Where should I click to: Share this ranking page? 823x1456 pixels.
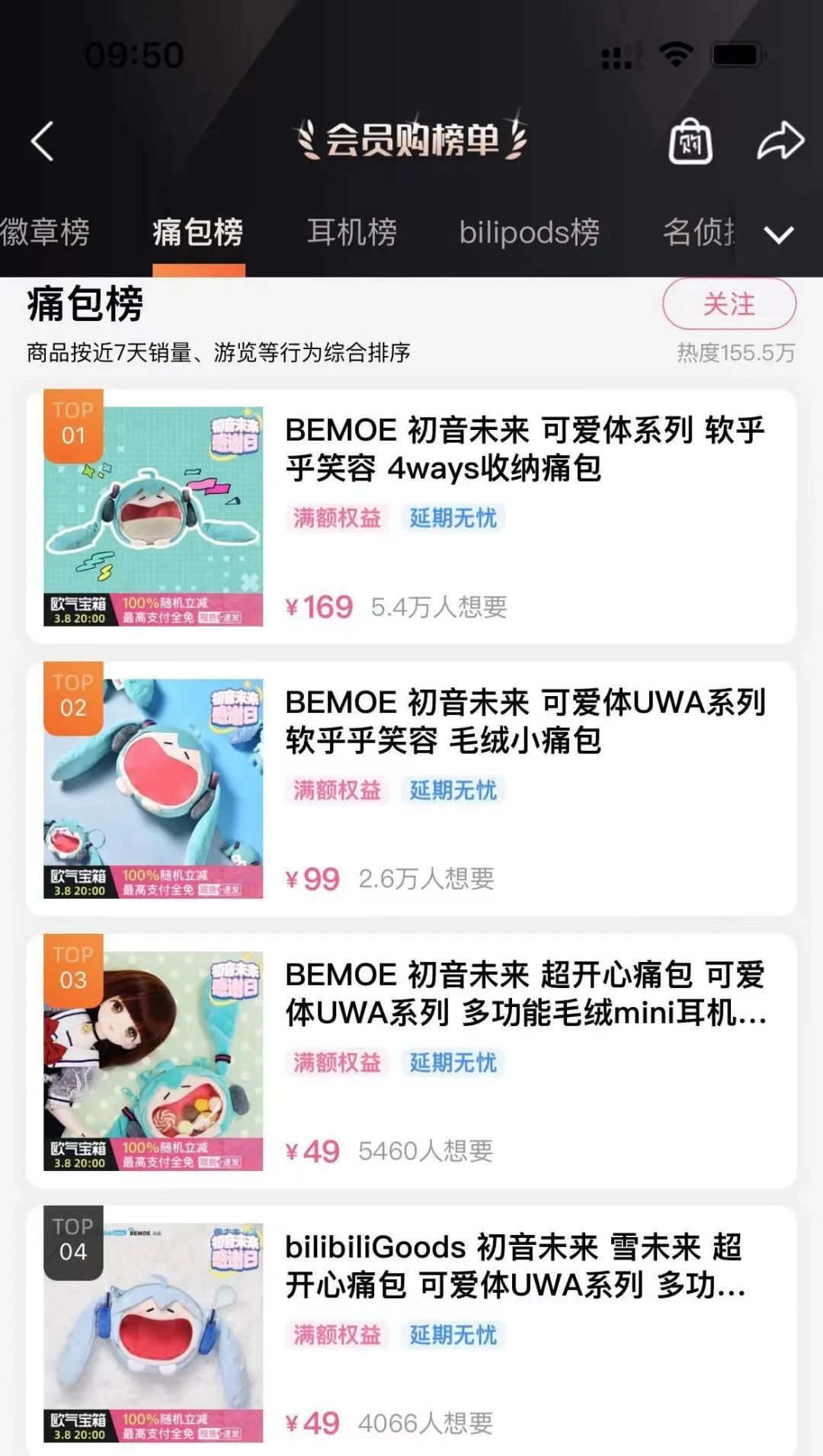[780, 142]
